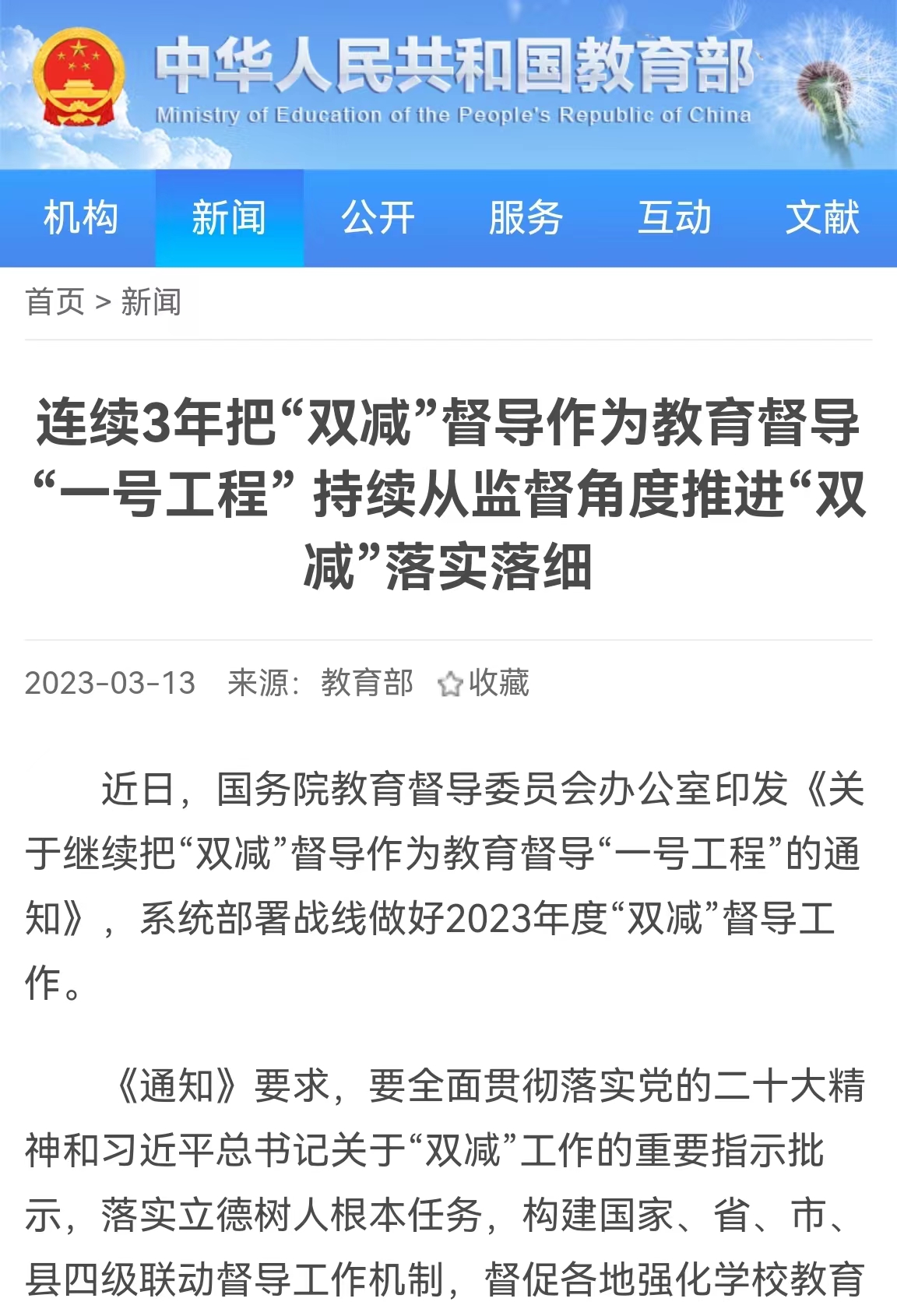
Task: Return to 首页 via the breadcrumb
Action: coord(55,302)
